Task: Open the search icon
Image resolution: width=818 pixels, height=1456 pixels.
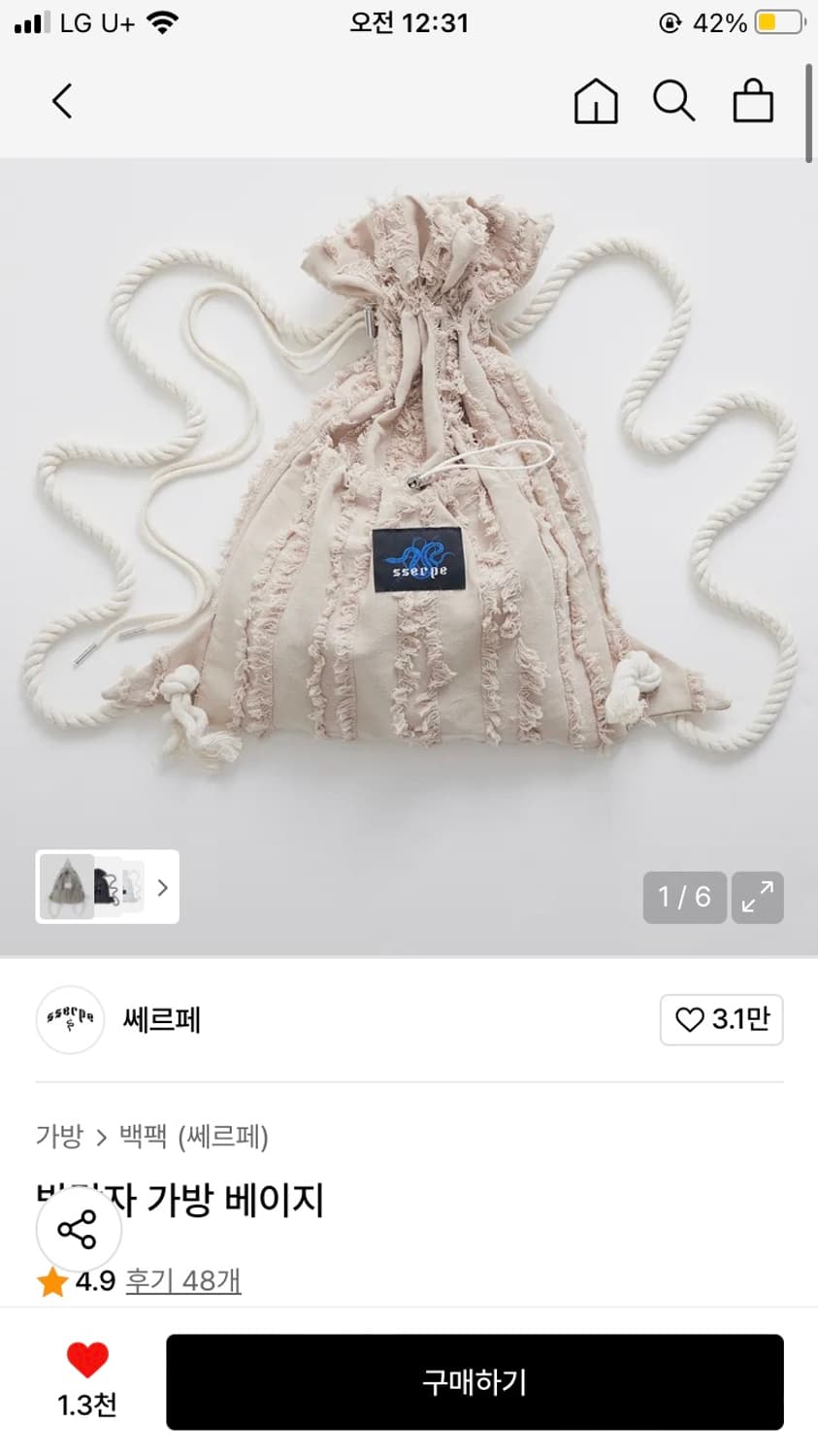Action: click(x=673, y=101)
